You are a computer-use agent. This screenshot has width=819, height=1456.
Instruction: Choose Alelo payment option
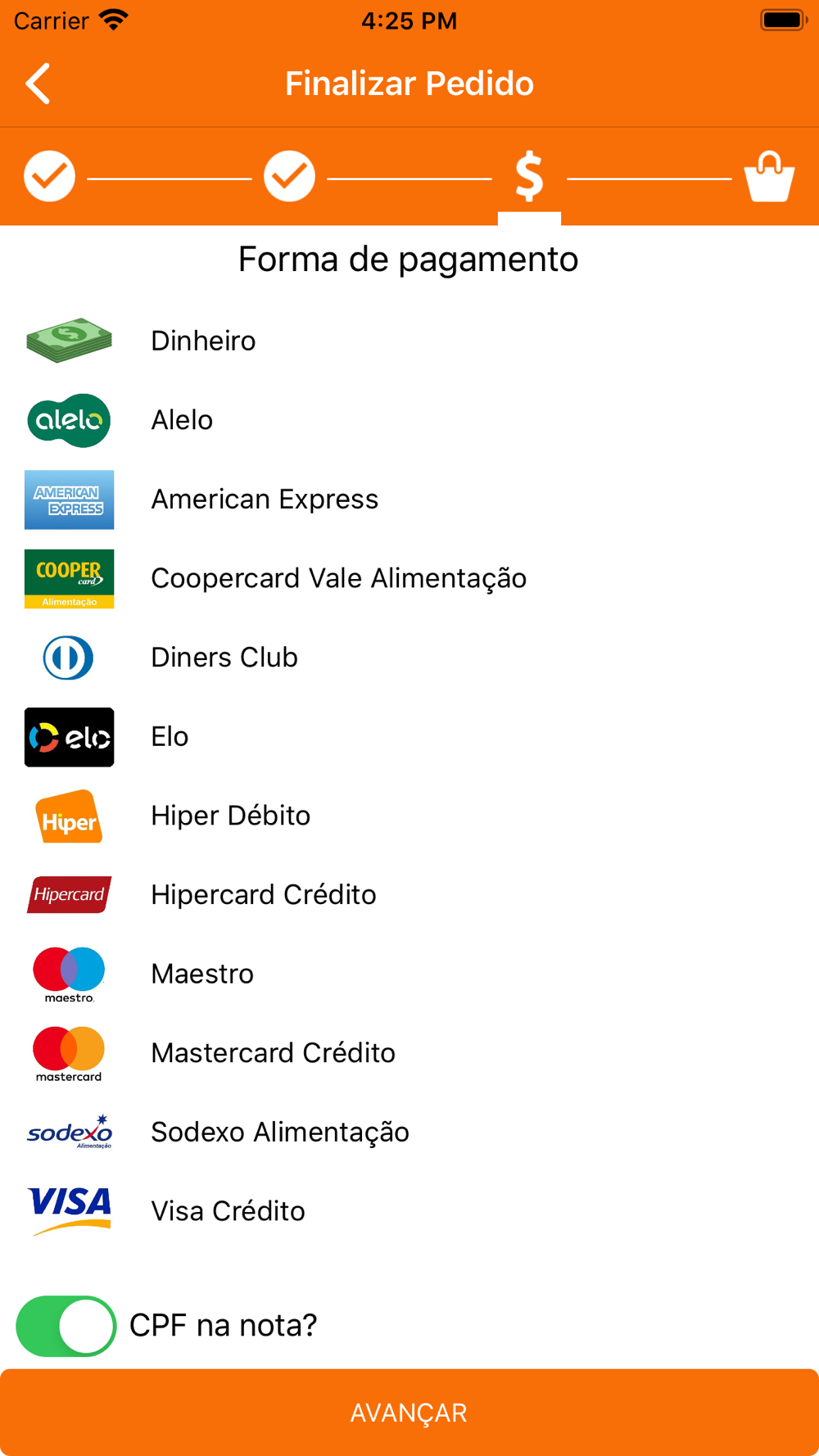point(182,420)
